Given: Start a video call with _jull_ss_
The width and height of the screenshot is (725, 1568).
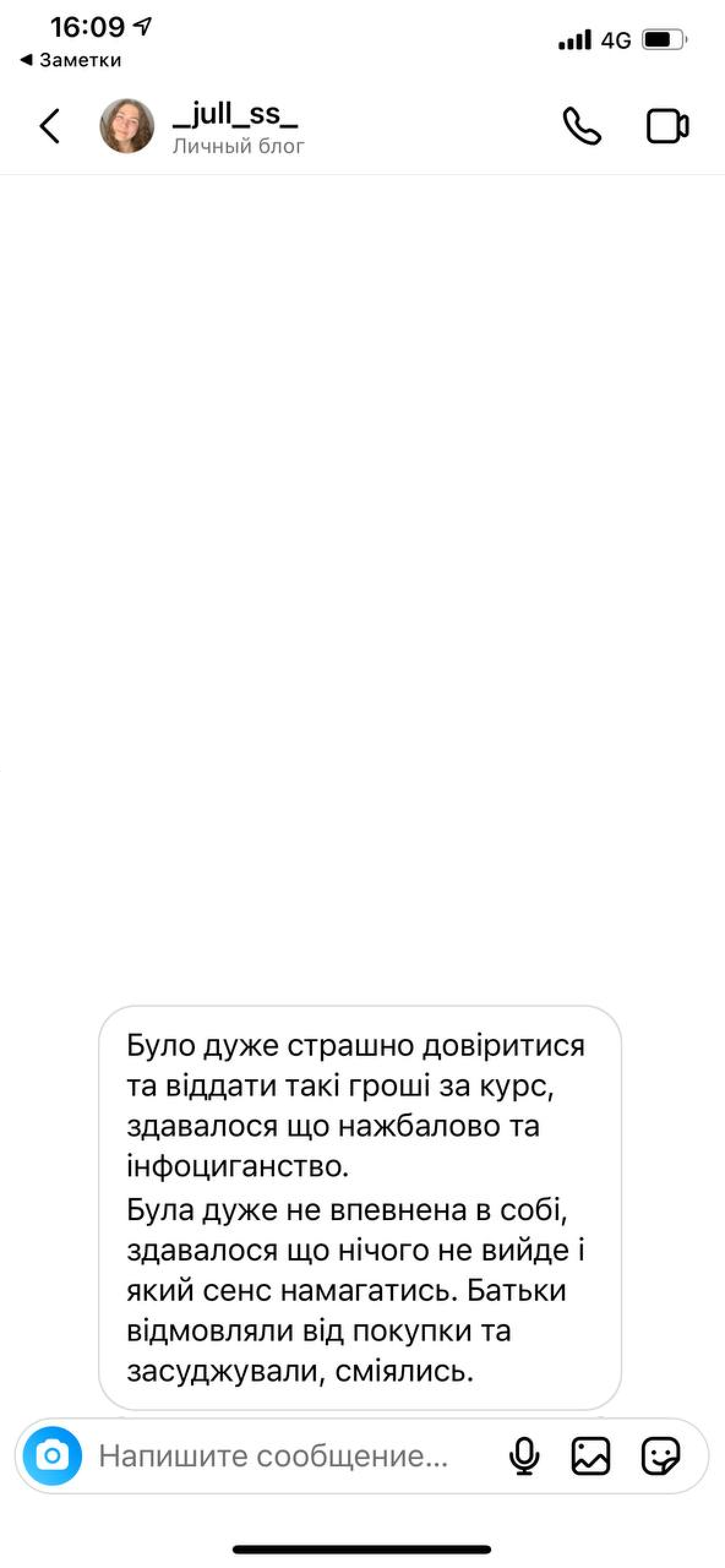Looking at the screenshot, I should [x=667, y=126].
